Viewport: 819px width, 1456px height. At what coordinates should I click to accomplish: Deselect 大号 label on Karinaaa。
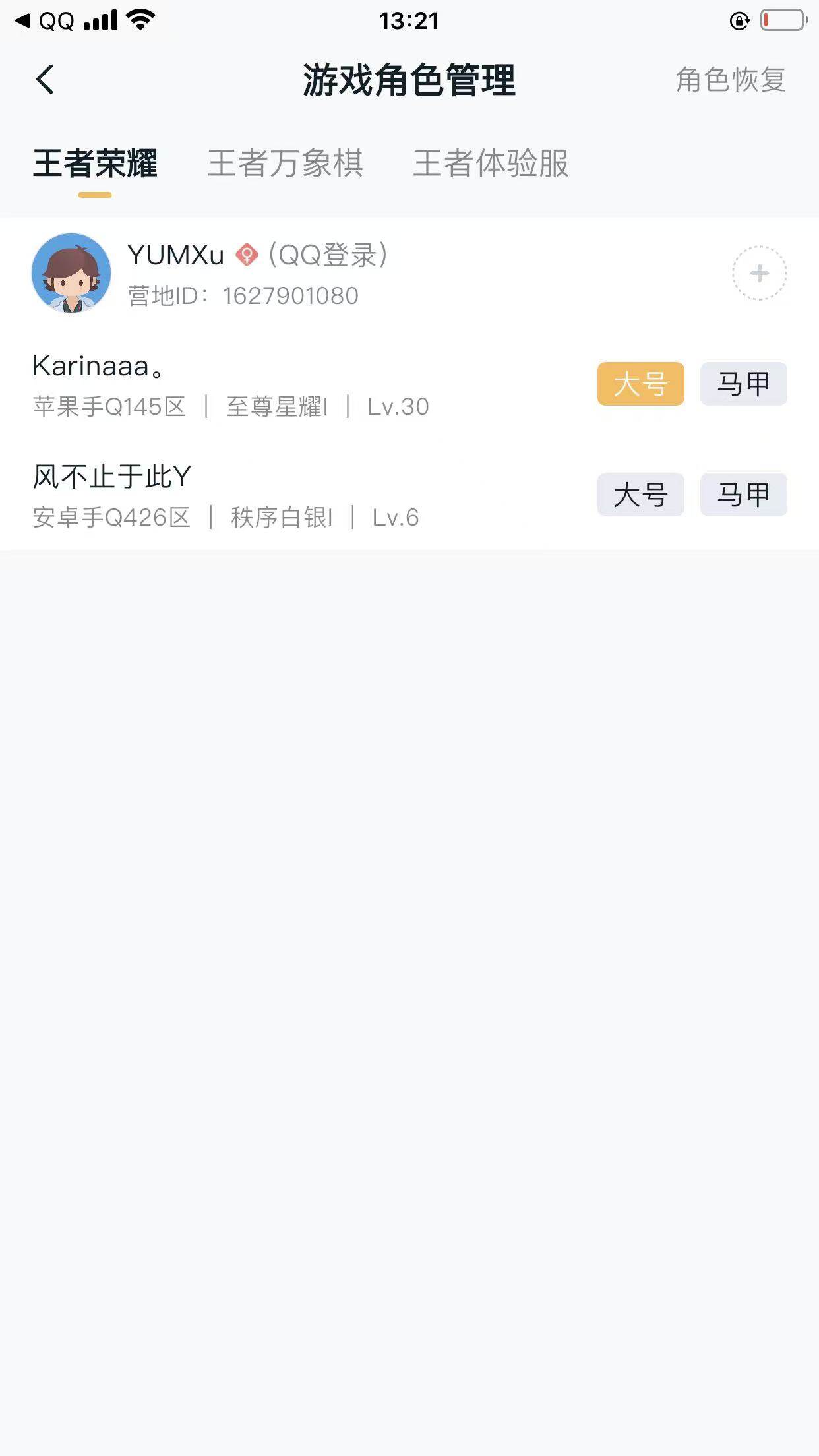coord(640,384)
